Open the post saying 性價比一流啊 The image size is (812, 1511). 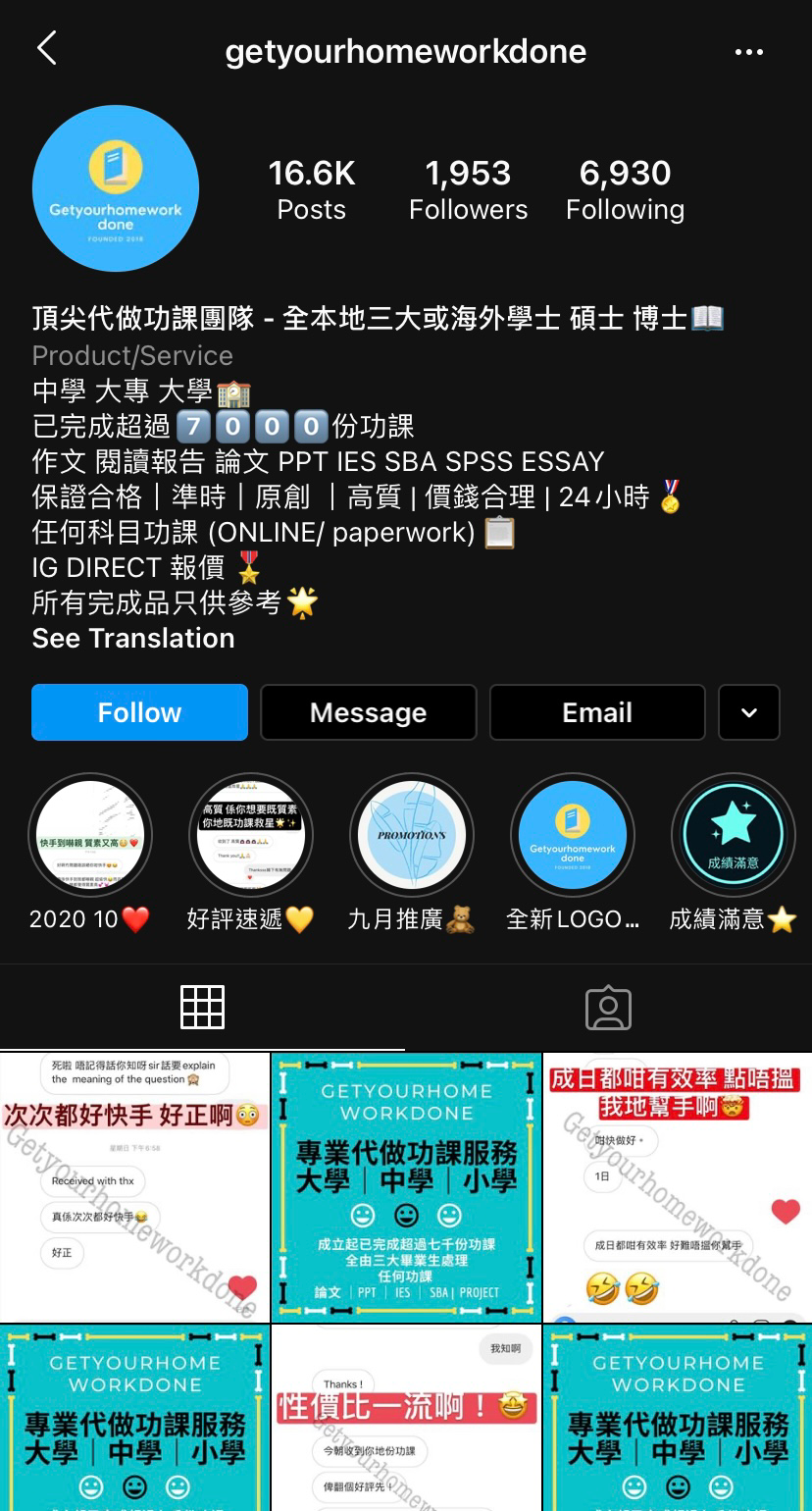pyautogui.click(x=406, y=1418)
